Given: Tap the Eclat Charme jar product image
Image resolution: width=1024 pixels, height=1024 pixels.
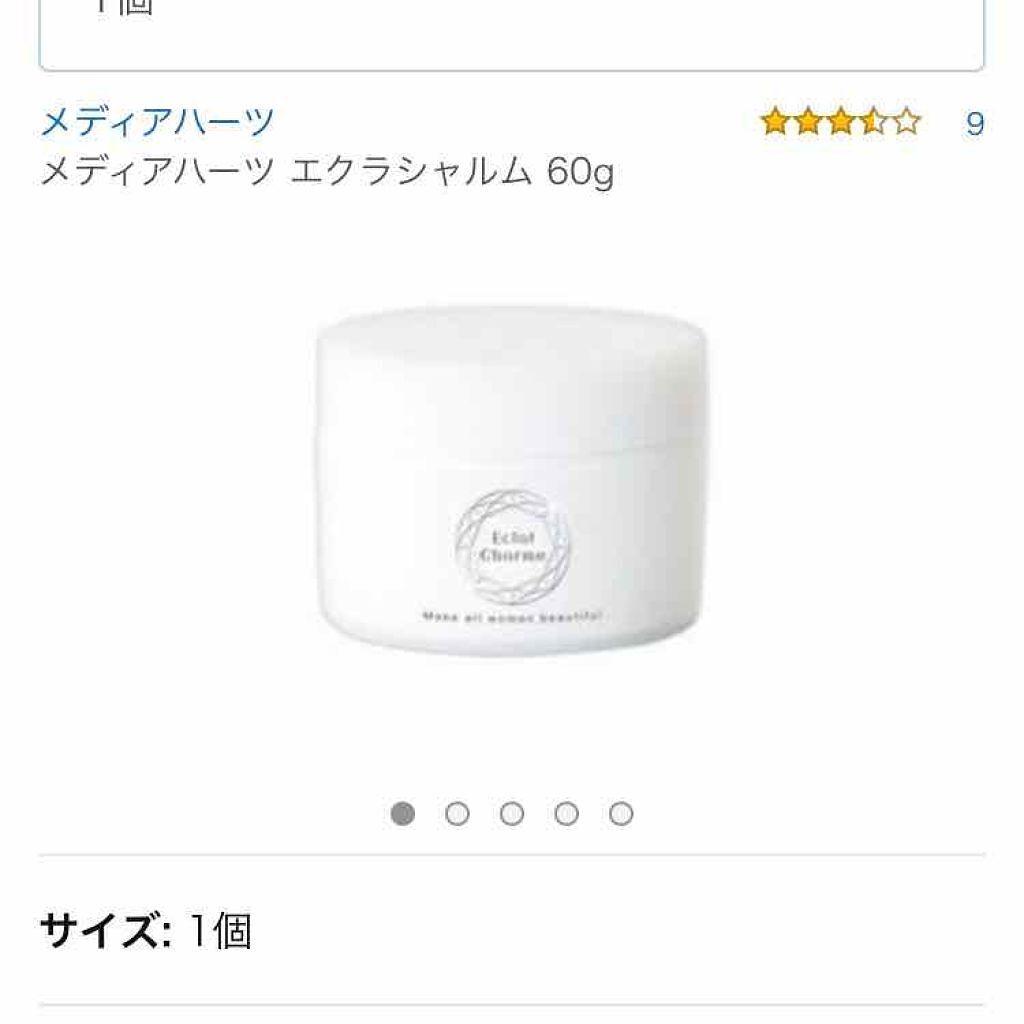Looking at the screenshot, I should tap(512, 482).
